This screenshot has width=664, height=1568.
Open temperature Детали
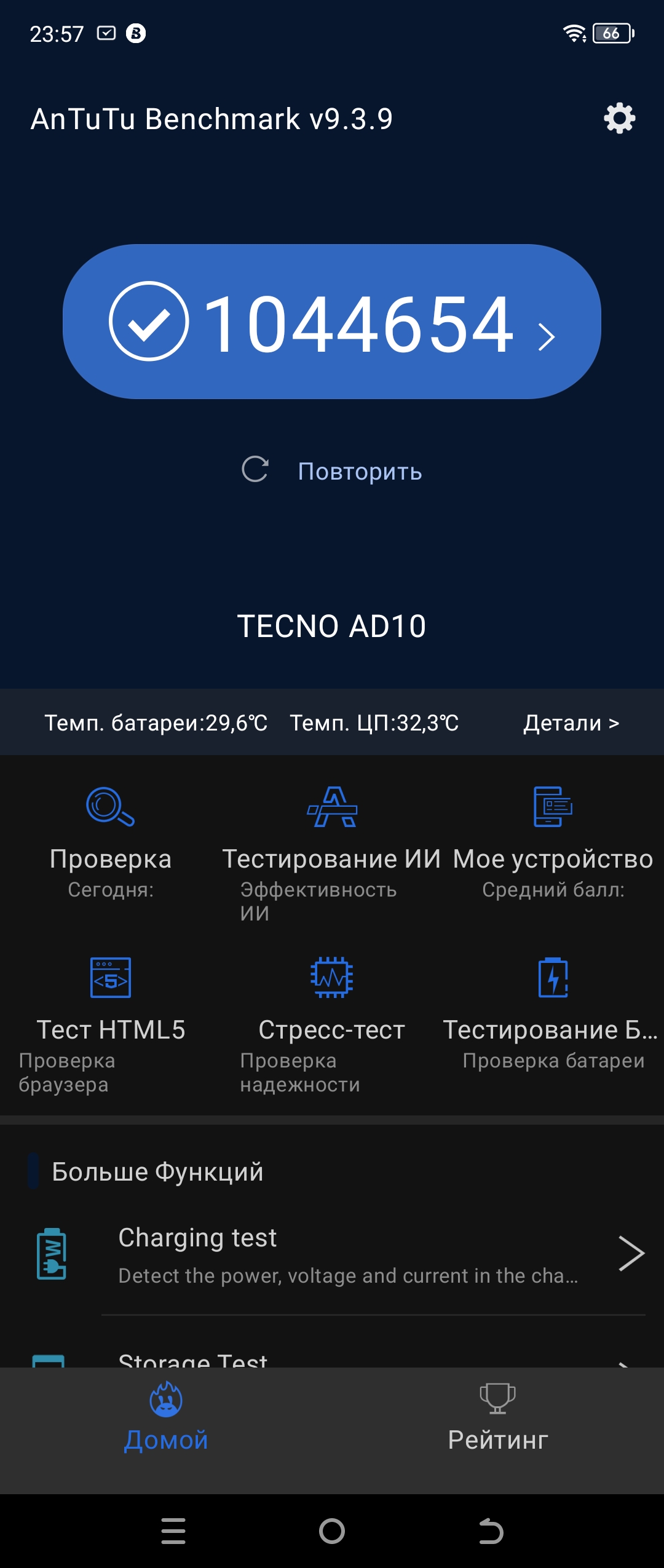571,723
